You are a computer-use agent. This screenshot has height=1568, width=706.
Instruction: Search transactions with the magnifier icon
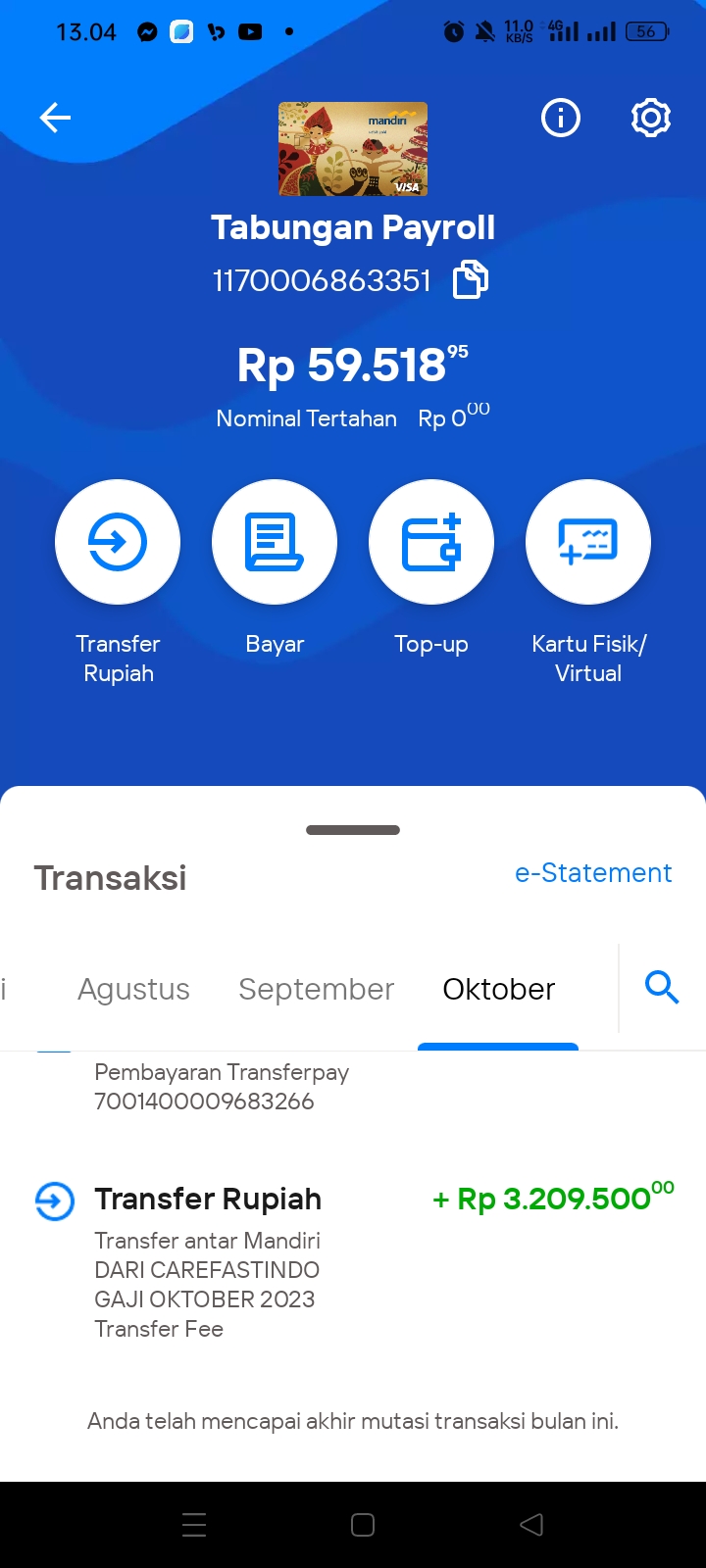662,988
